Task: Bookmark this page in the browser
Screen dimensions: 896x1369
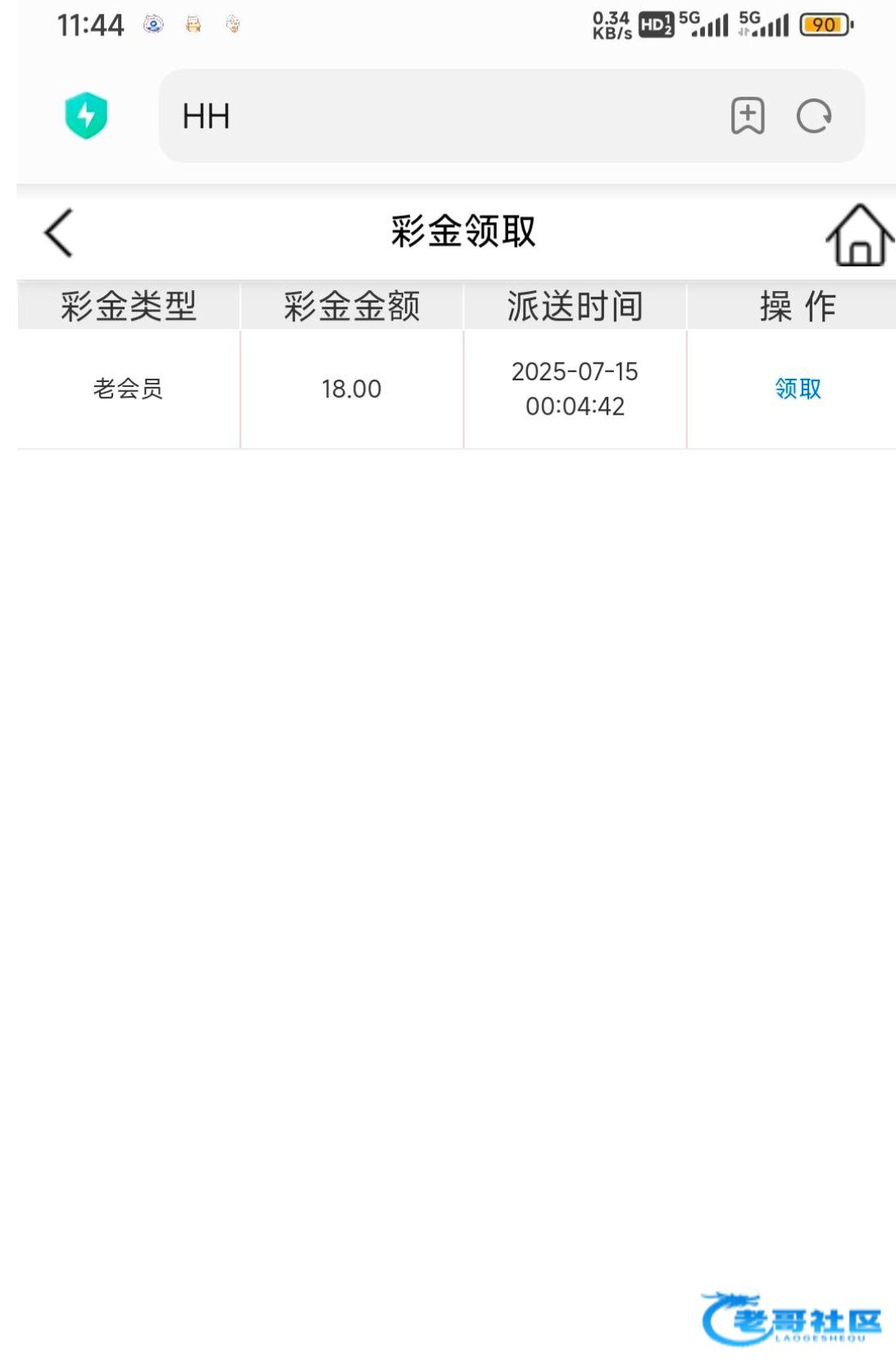Action: coord(747,116)
